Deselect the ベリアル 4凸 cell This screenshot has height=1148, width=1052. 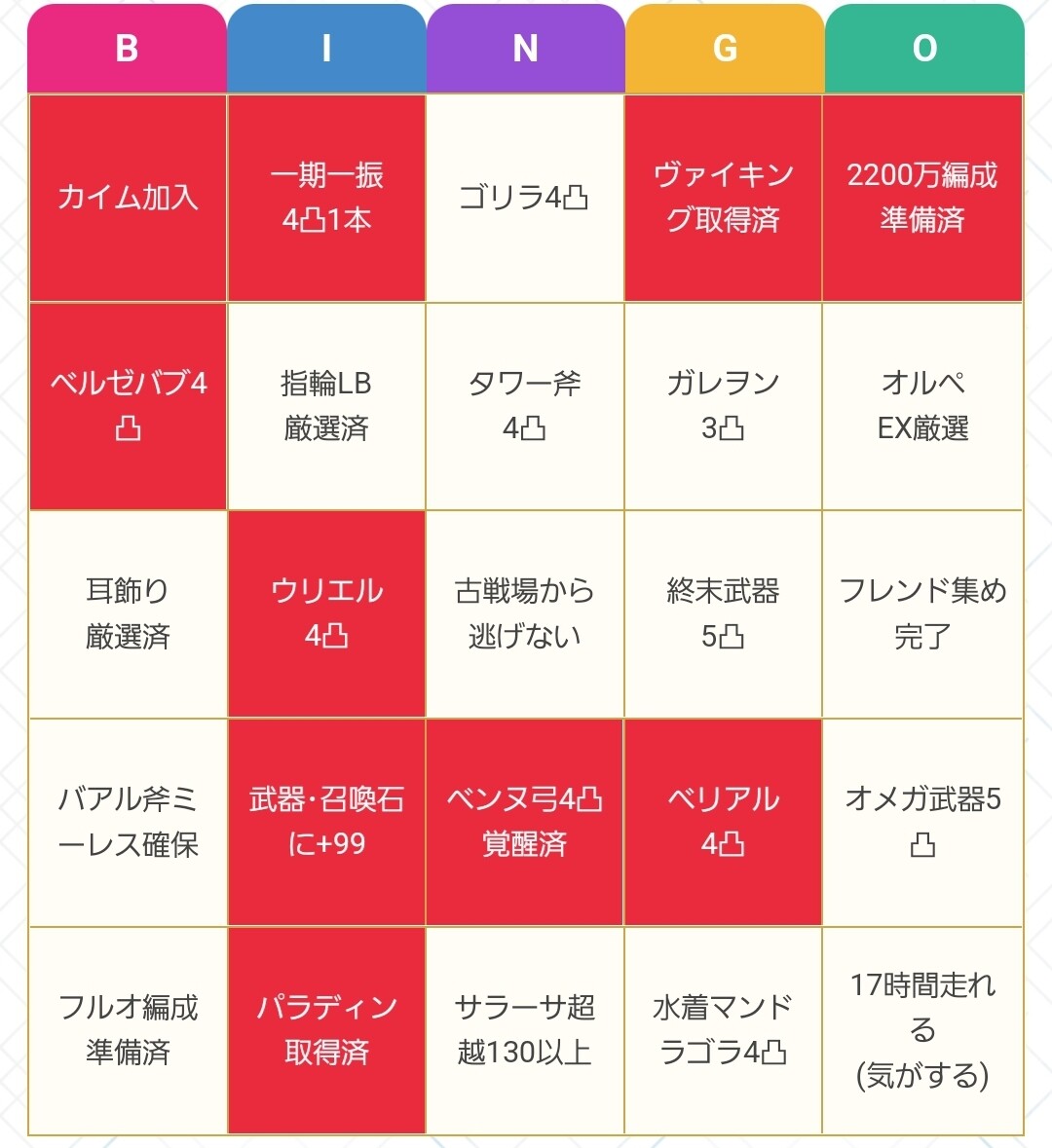723,823
